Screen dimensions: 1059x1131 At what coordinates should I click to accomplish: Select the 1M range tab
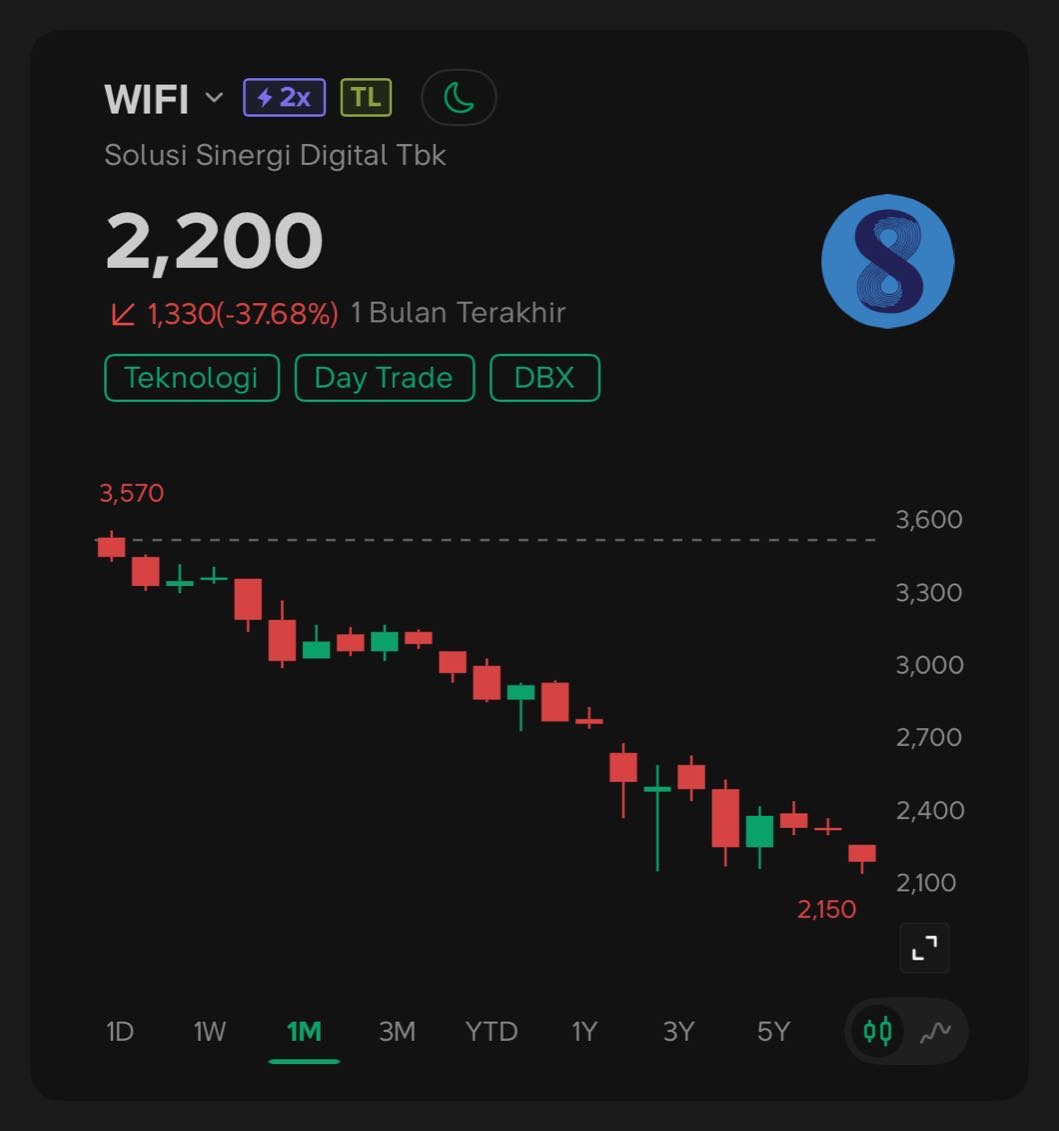304,1031
